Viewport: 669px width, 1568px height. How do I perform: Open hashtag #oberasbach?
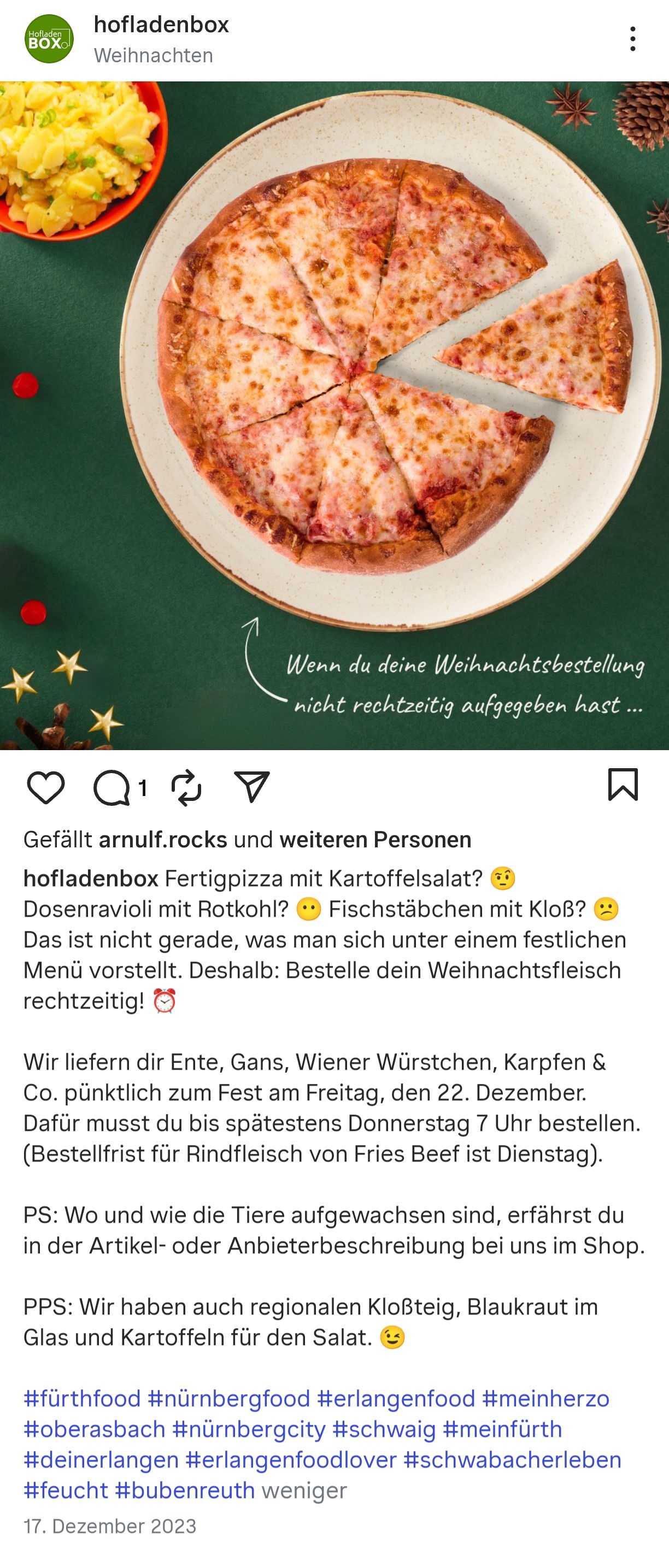(x=95, y=1429)
